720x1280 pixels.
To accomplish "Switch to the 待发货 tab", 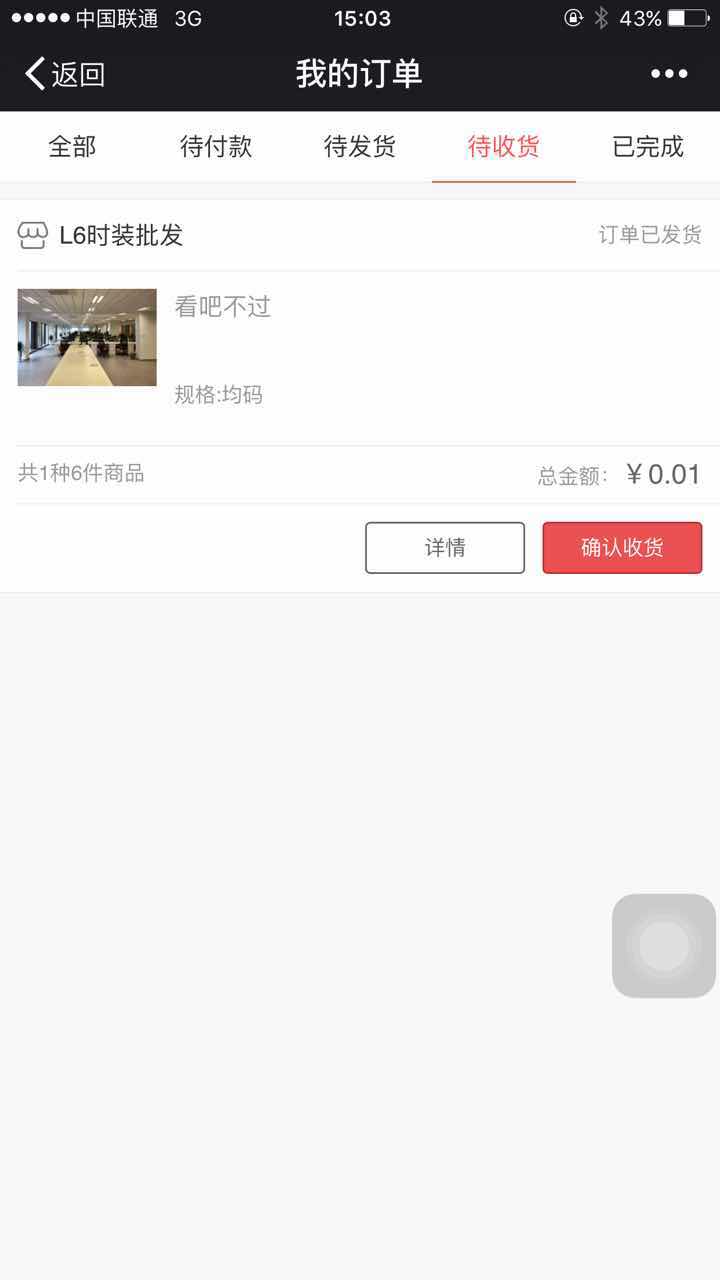I will tap(360, 147).
